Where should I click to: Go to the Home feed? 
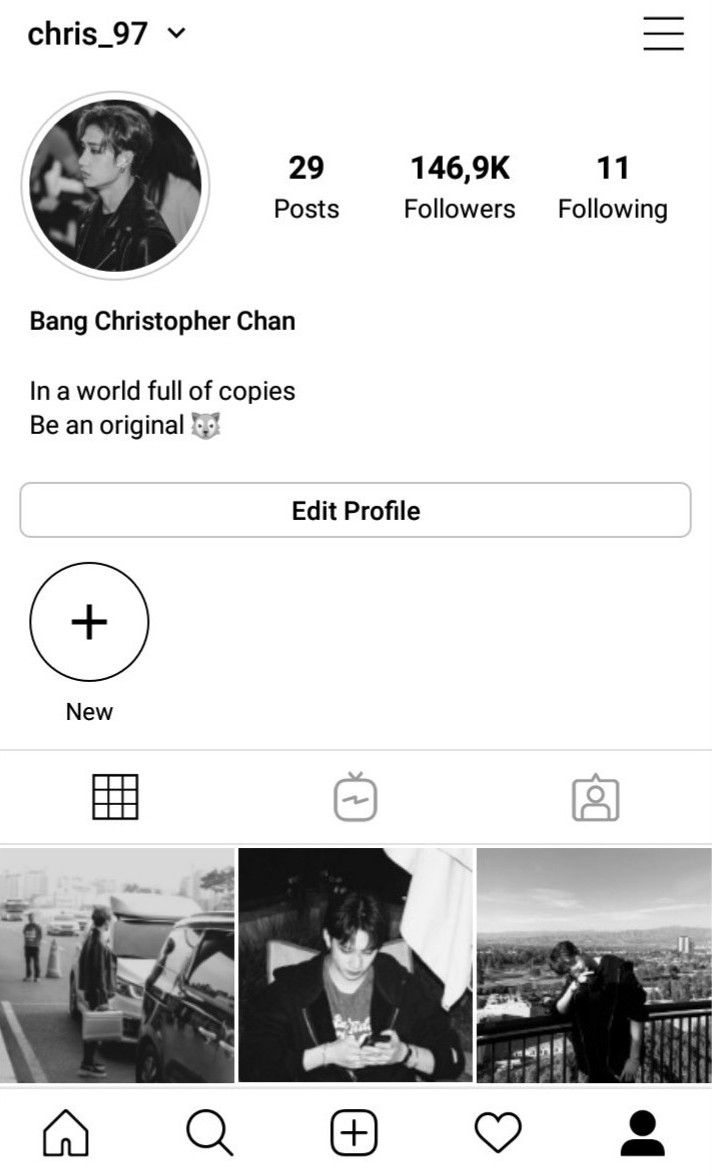(66, 1133)
